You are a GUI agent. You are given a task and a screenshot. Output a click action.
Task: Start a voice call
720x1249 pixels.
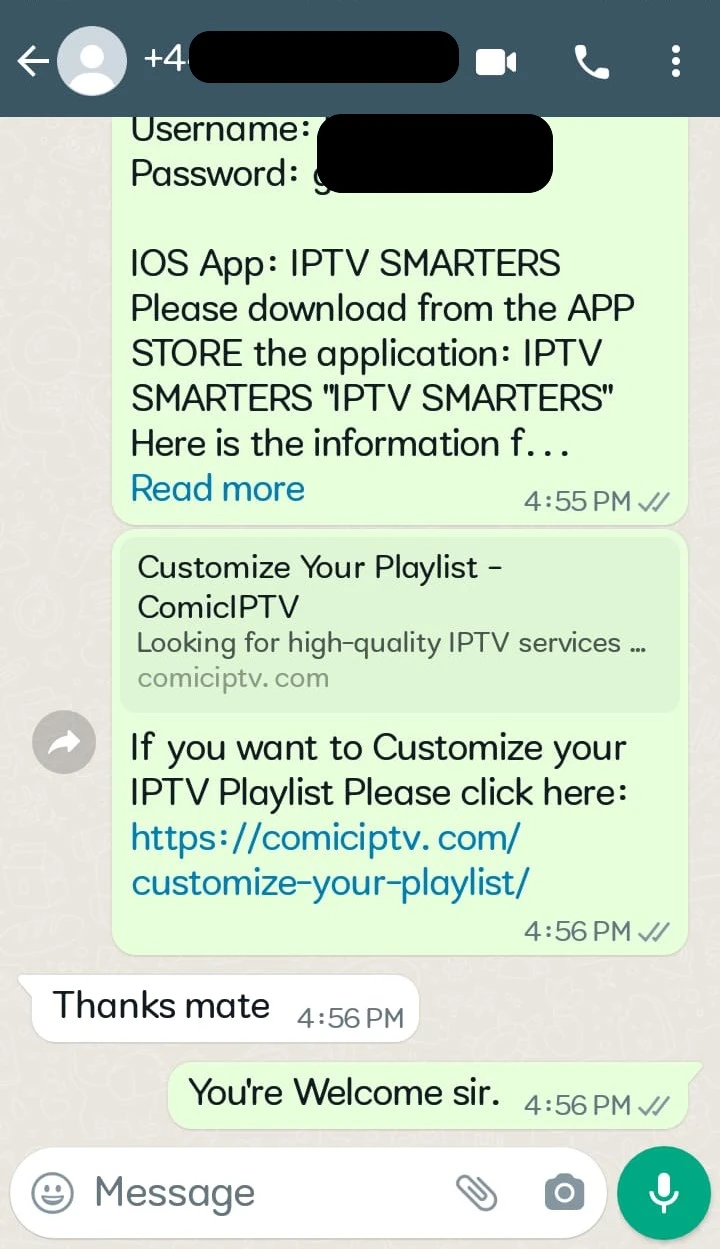pyautogui.click(x=591, y=62)
